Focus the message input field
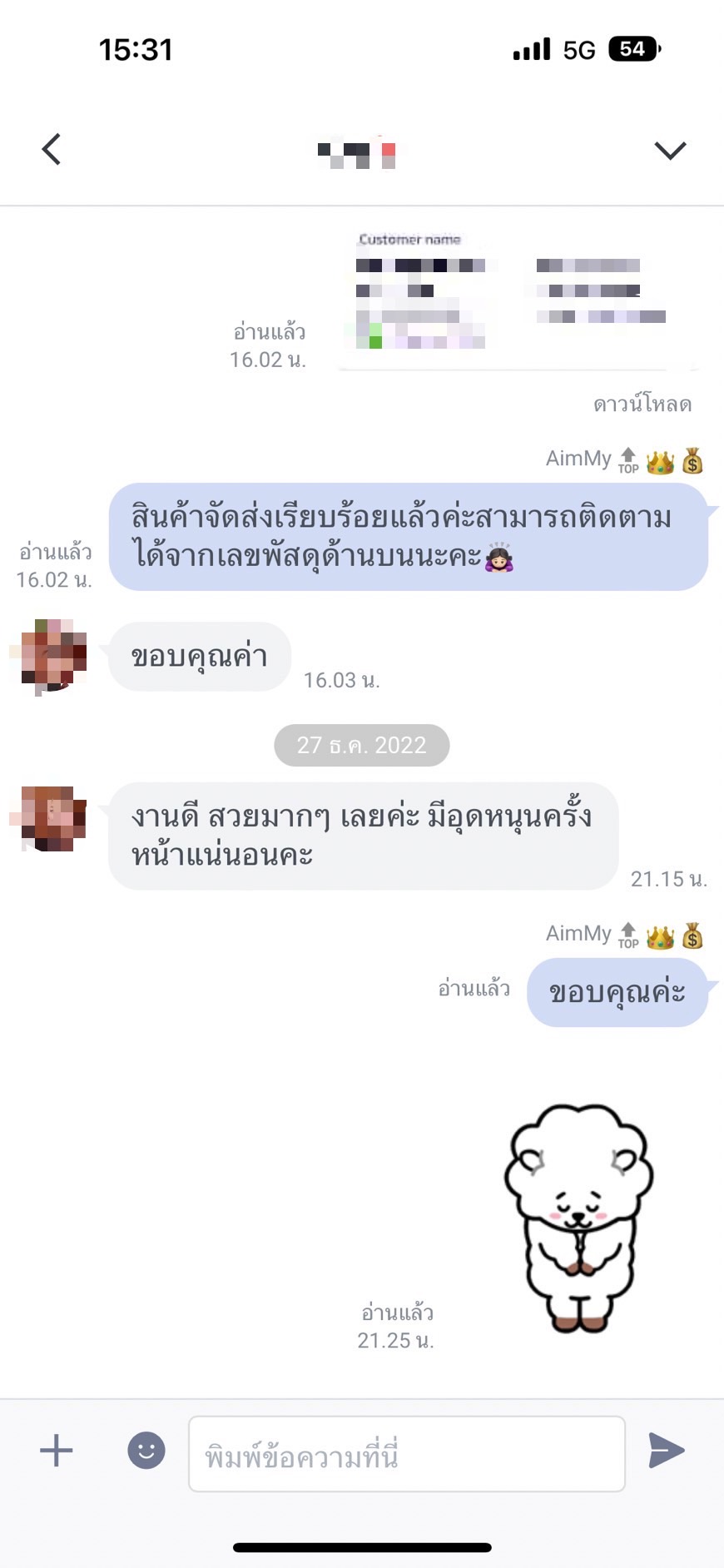This screenshot has width=724, height=1568. (x=406, y=1454)
